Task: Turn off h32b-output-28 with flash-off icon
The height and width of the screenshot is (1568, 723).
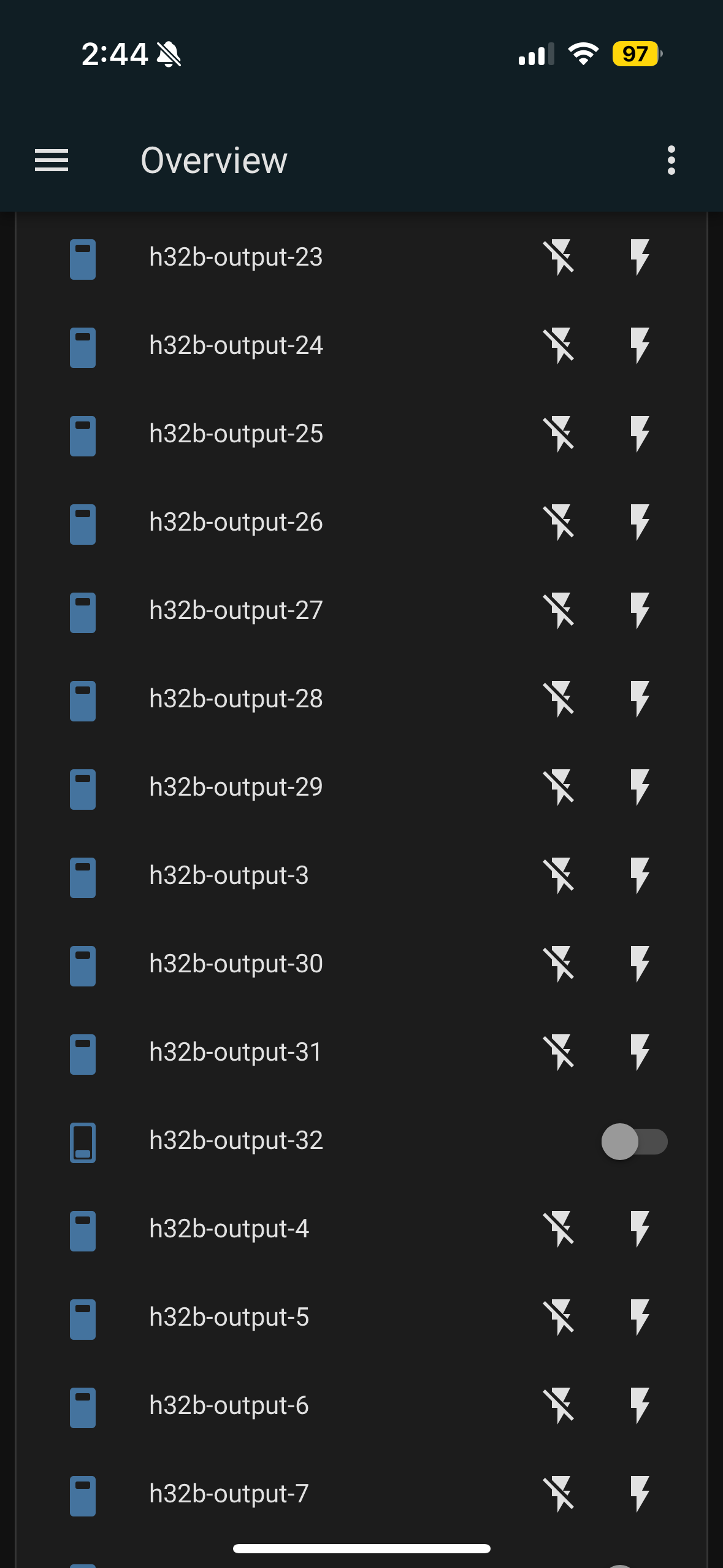Action: [558, 699]
